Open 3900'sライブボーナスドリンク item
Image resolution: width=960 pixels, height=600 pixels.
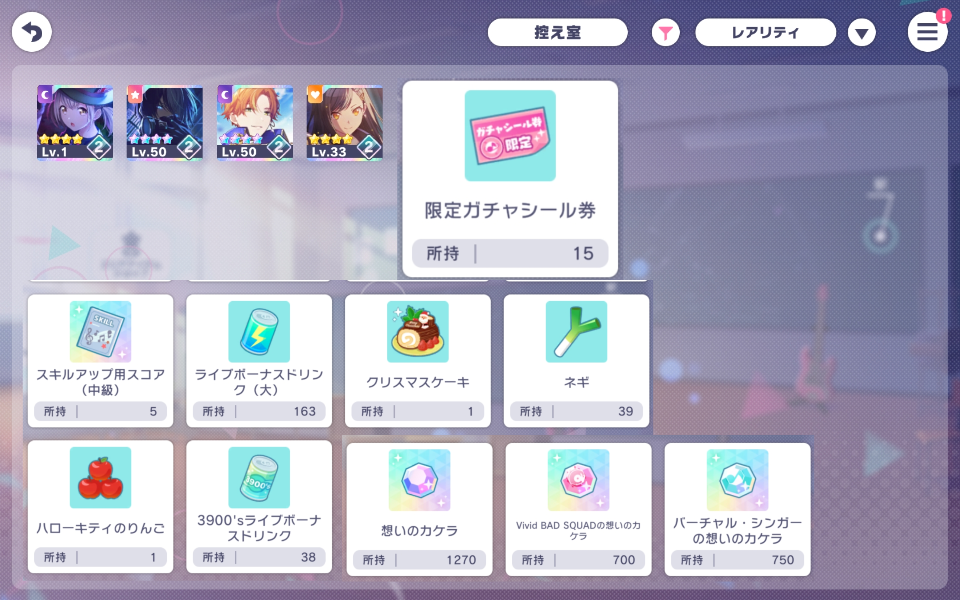tap(259, 506)
